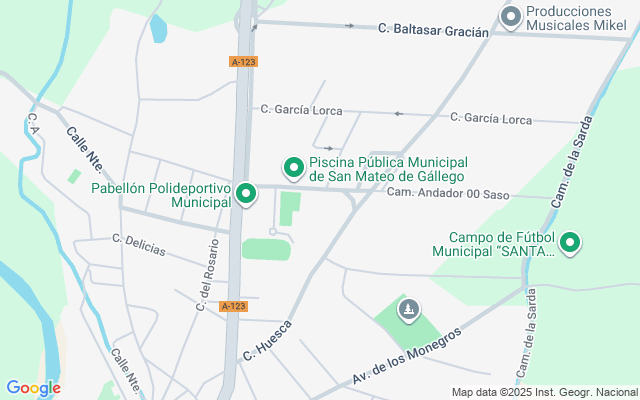
Task: Open Piscina Pública Municipal de San Mateo marker
Action: 293,167
